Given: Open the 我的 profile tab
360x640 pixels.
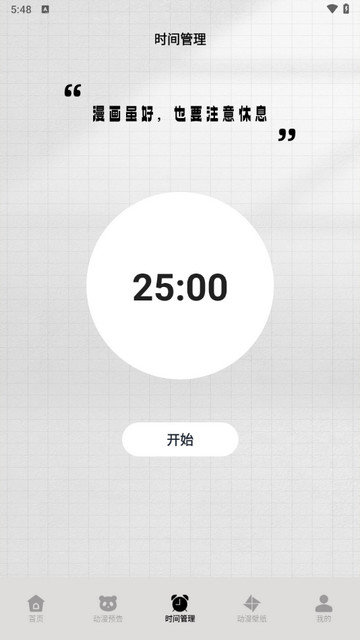Looking at the screenshot, I should (324, 608).
